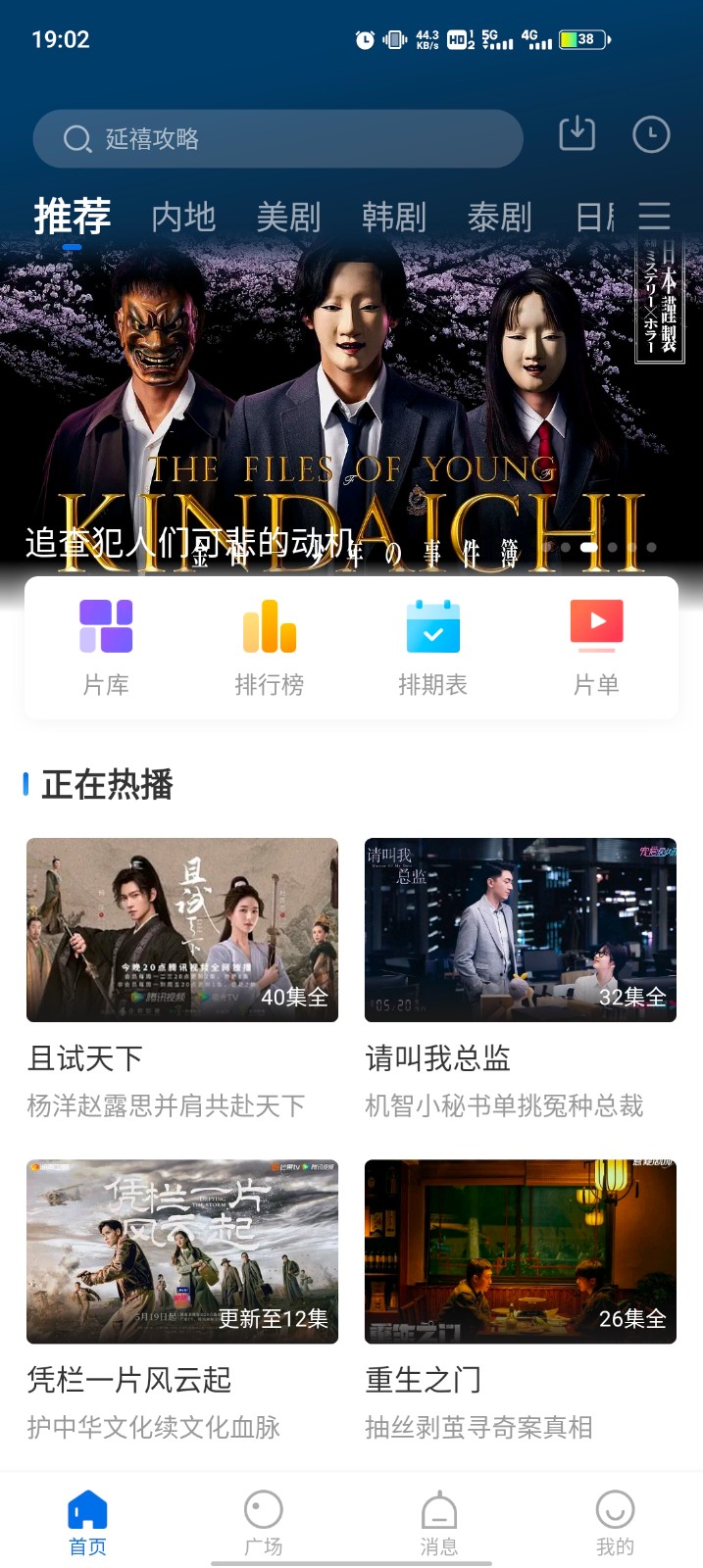This screenshot has width=703, height=1568.
Task: Open the drama 重生之门
Action: click(521, 1251)
